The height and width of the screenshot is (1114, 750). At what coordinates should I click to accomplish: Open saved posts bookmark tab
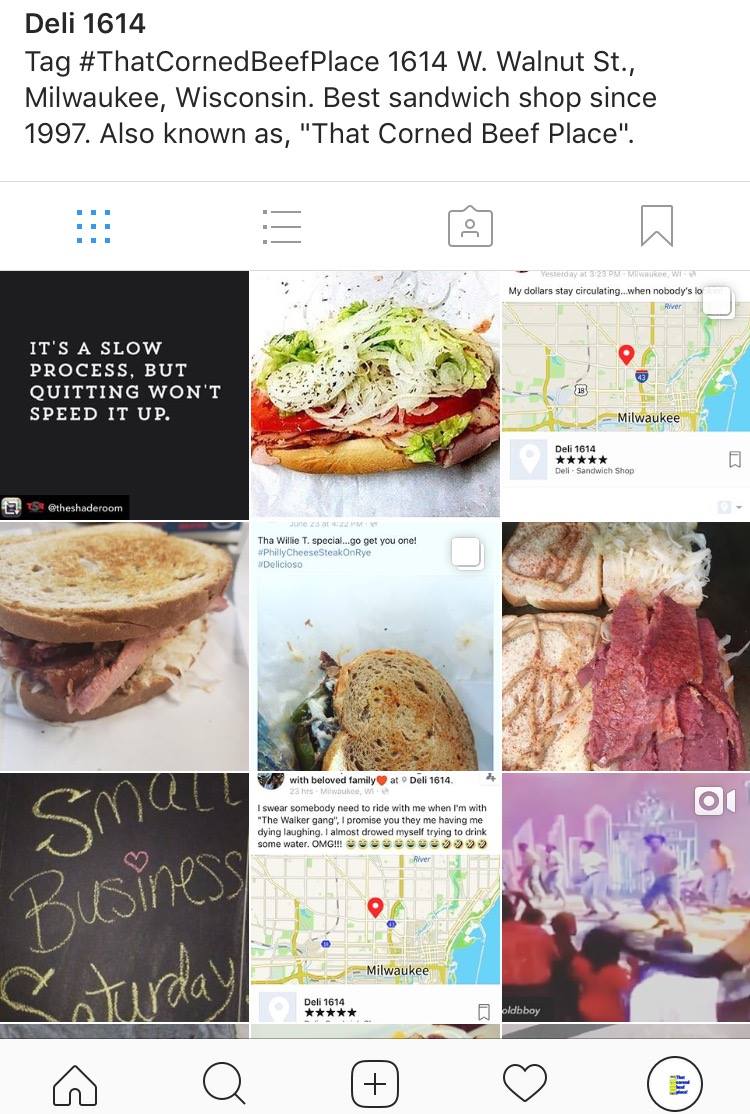coord(656,227)
